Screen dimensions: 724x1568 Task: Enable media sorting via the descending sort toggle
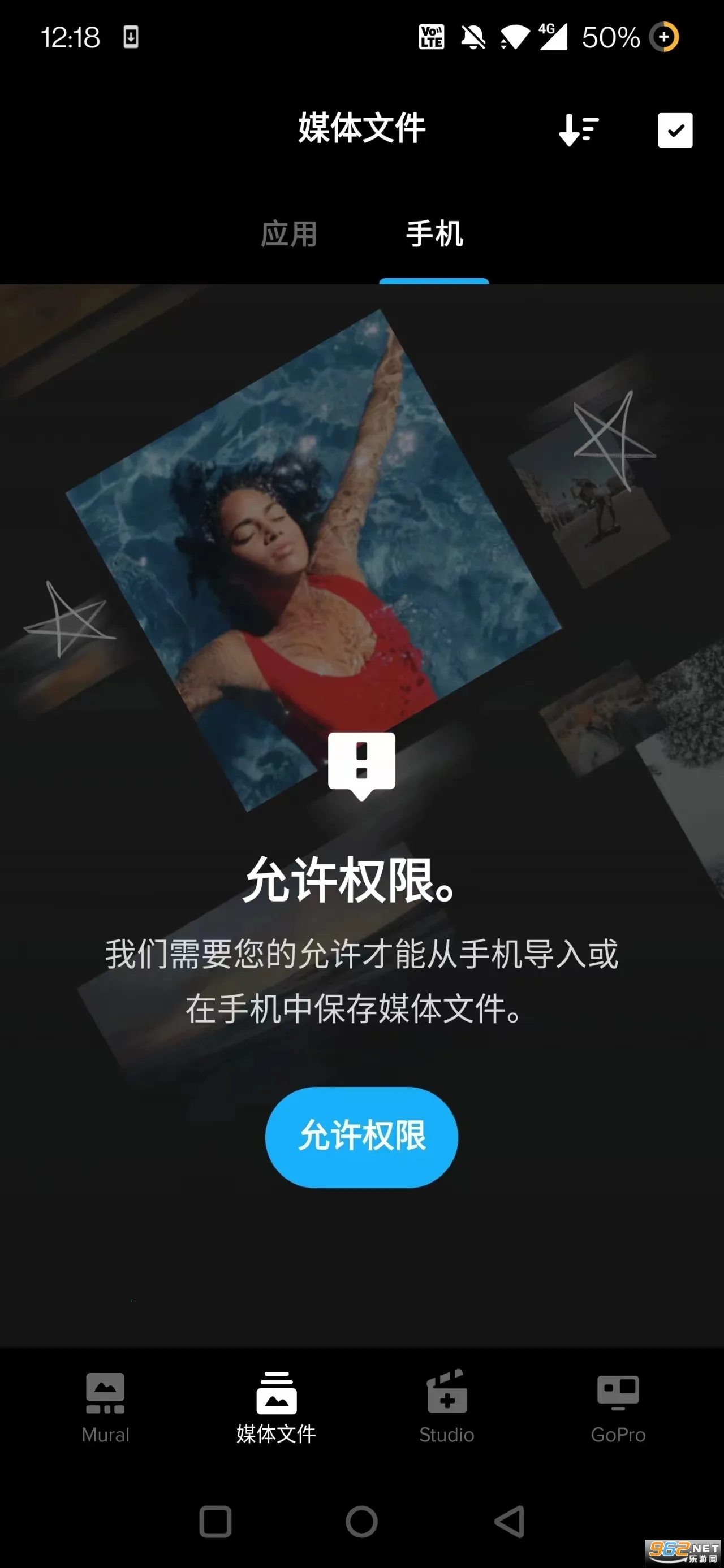pos(576,130)
